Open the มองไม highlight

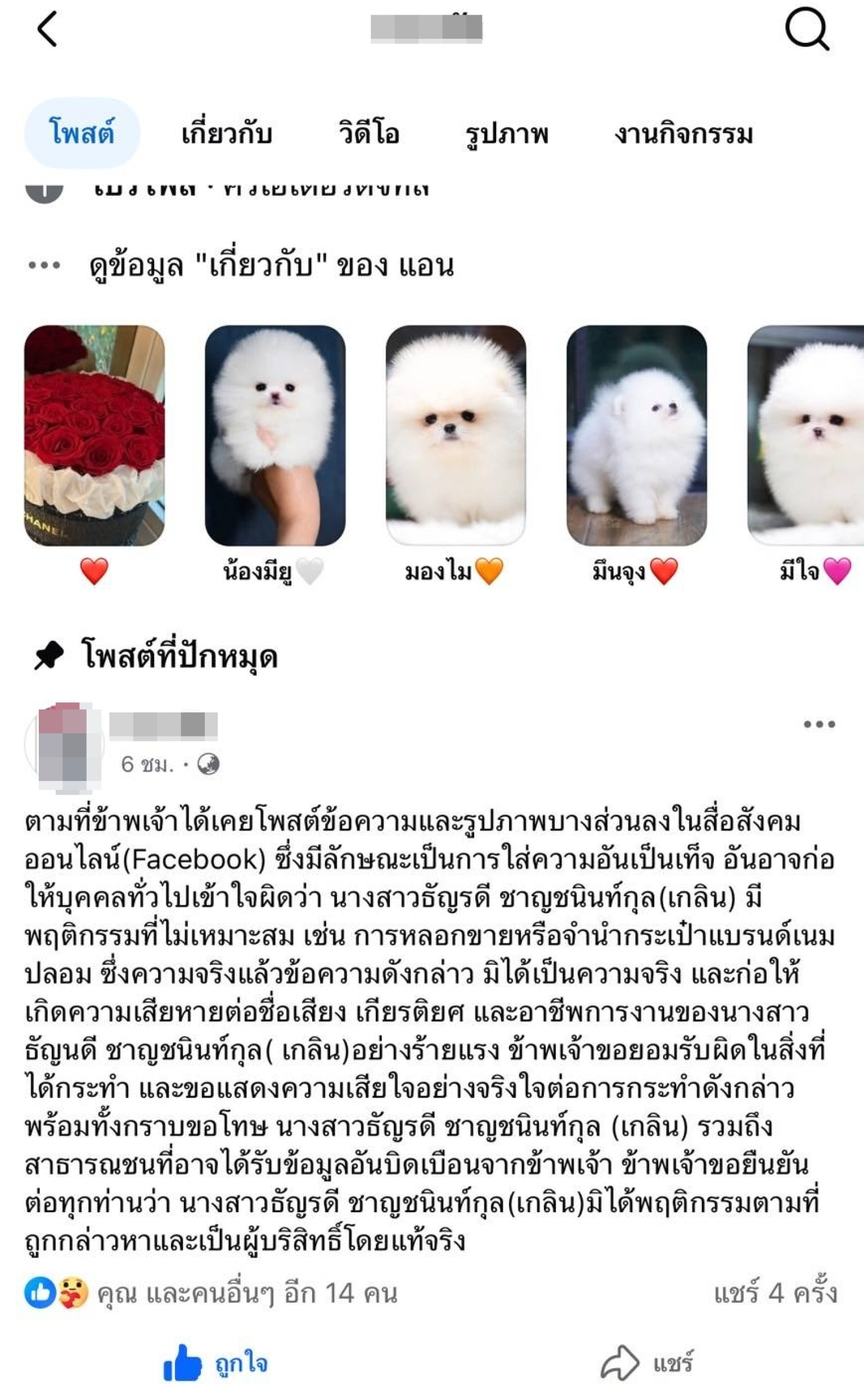456,435
